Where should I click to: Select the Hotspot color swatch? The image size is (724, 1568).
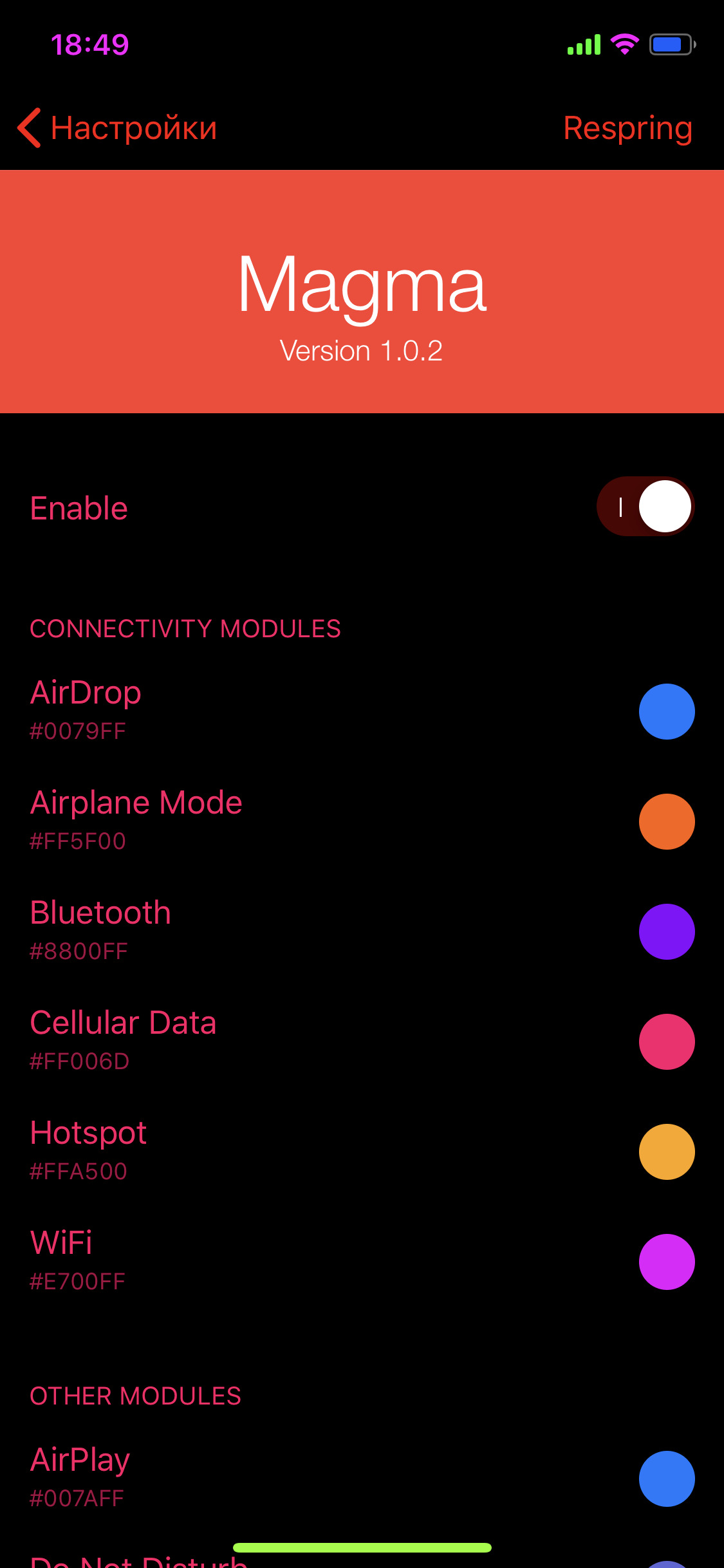[667, 1152]
